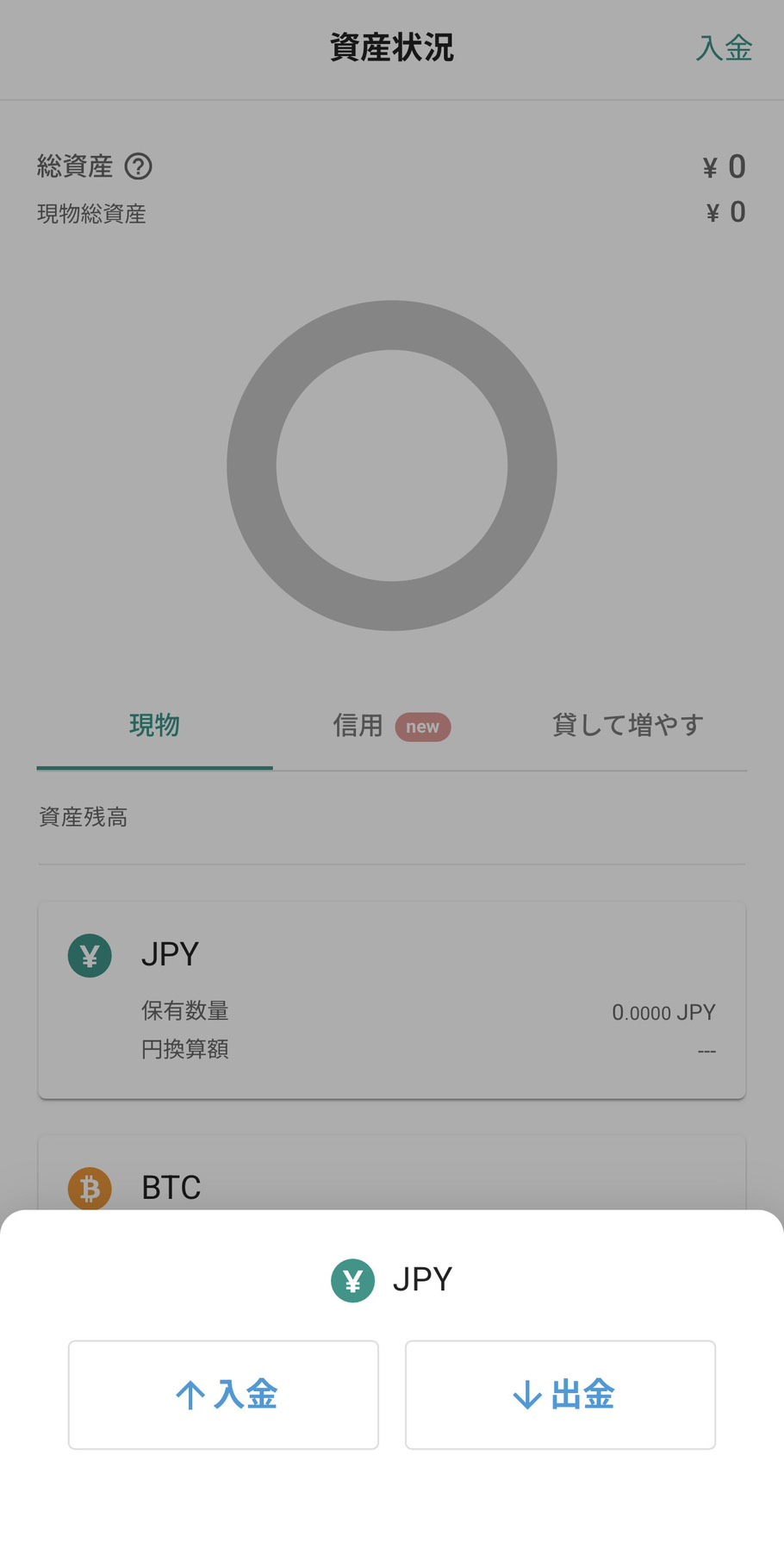Open the 貸して増やす lending tab
Viewport: 784px width, 1549px height.
point(627,725)
